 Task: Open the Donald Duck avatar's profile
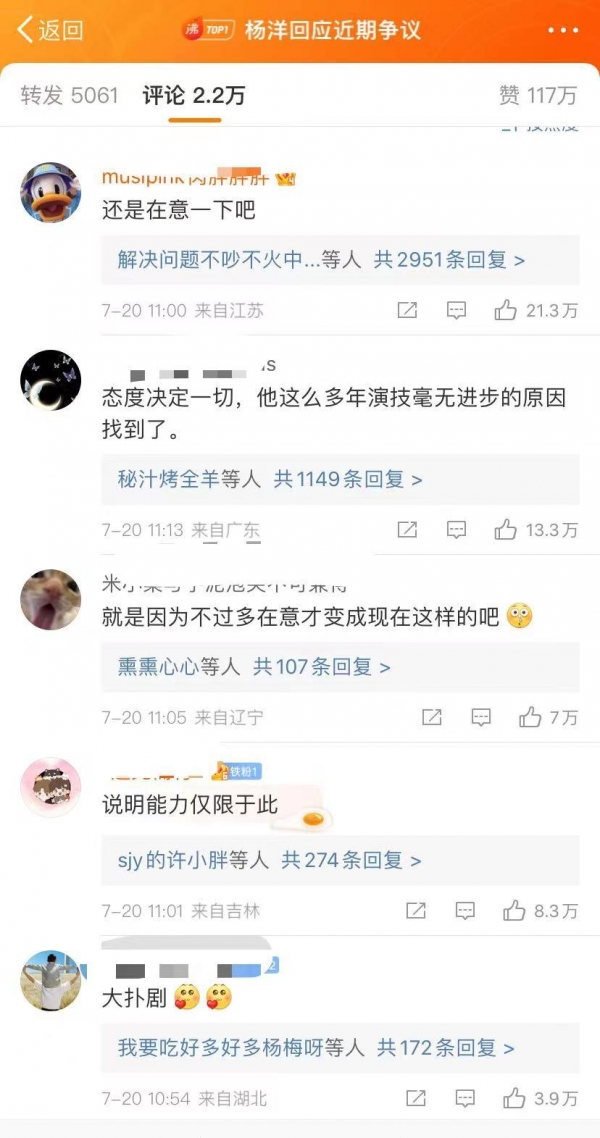51,193
